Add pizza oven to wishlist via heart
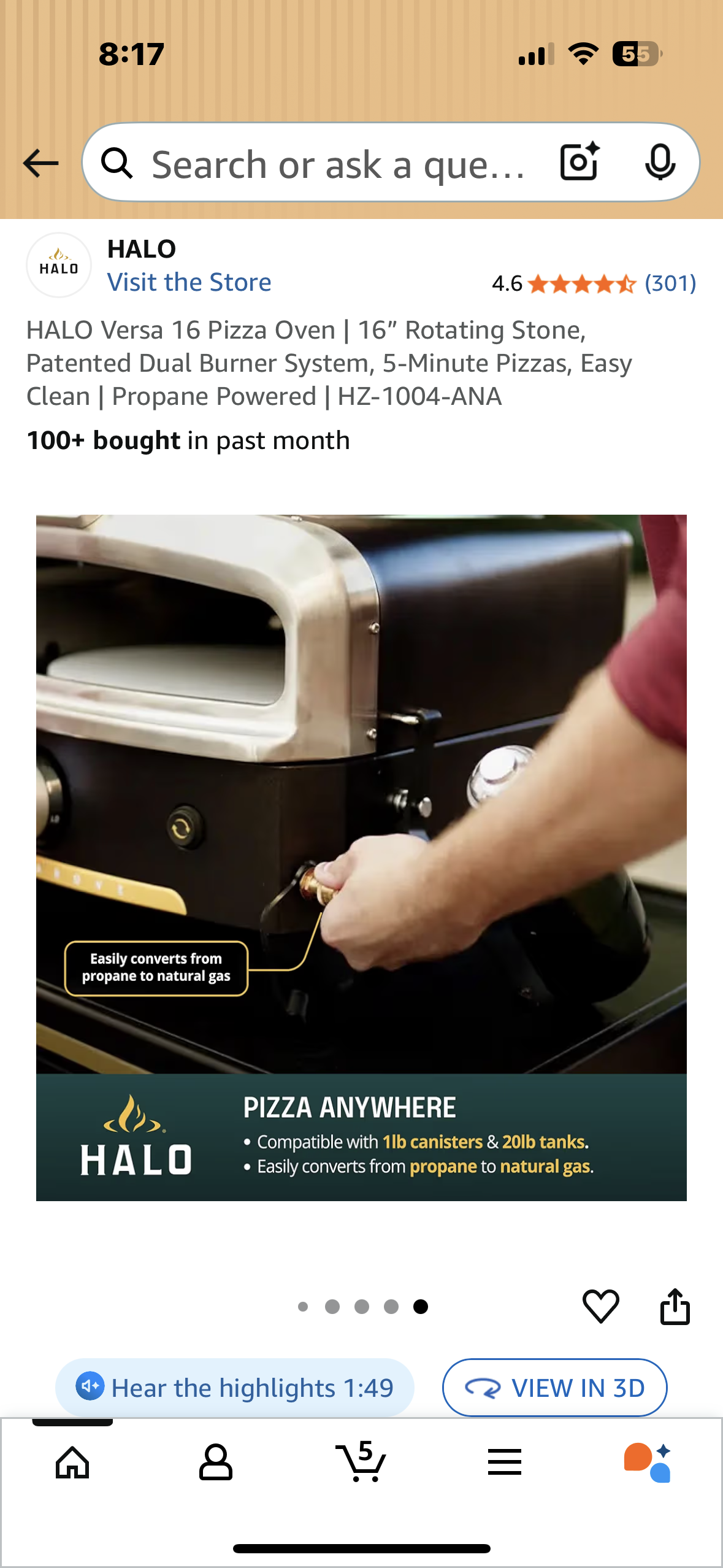 pyautogui.click(x=602, y=1305)
